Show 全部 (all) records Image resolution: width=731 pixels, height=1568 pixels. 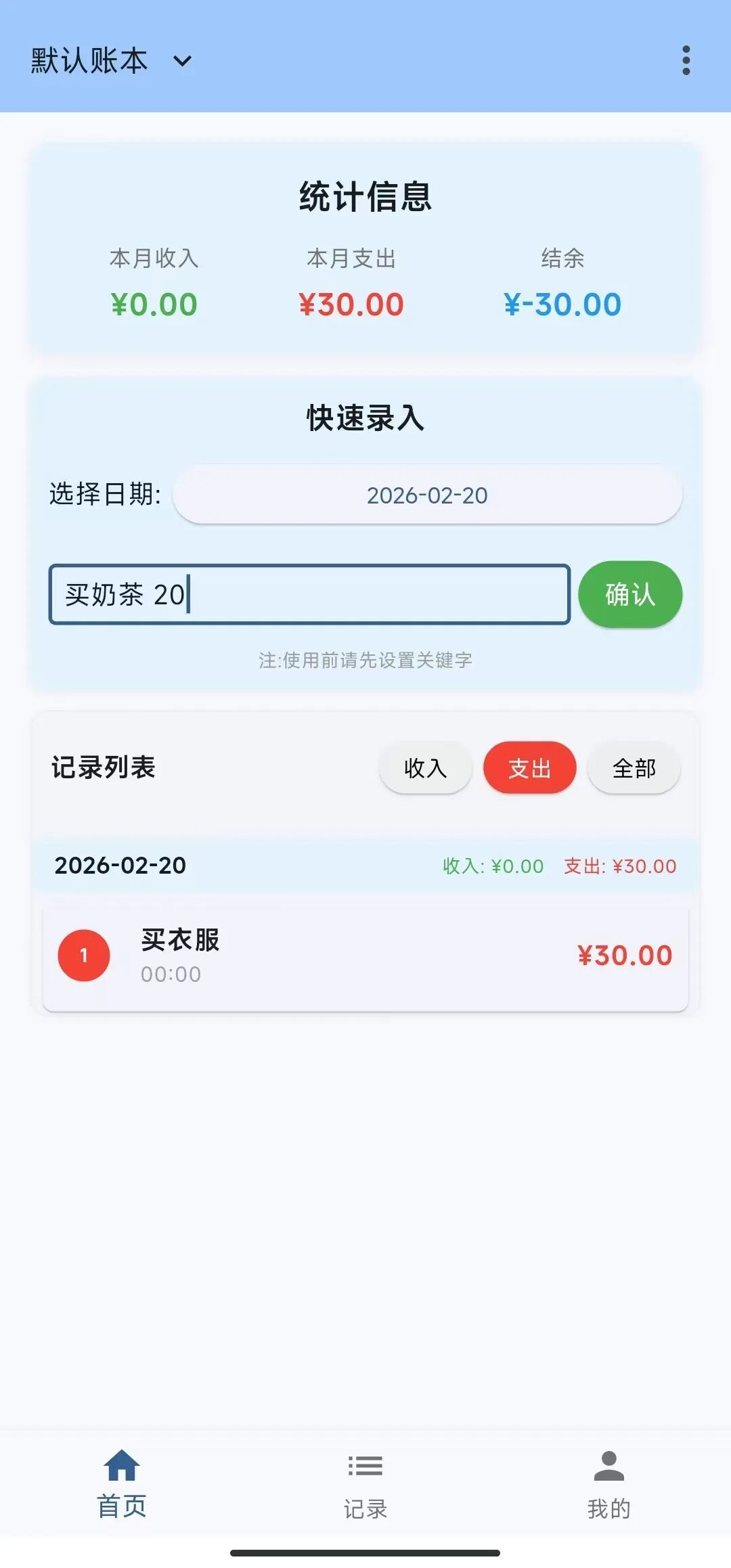pyautogui.click(x=634, y=768)
